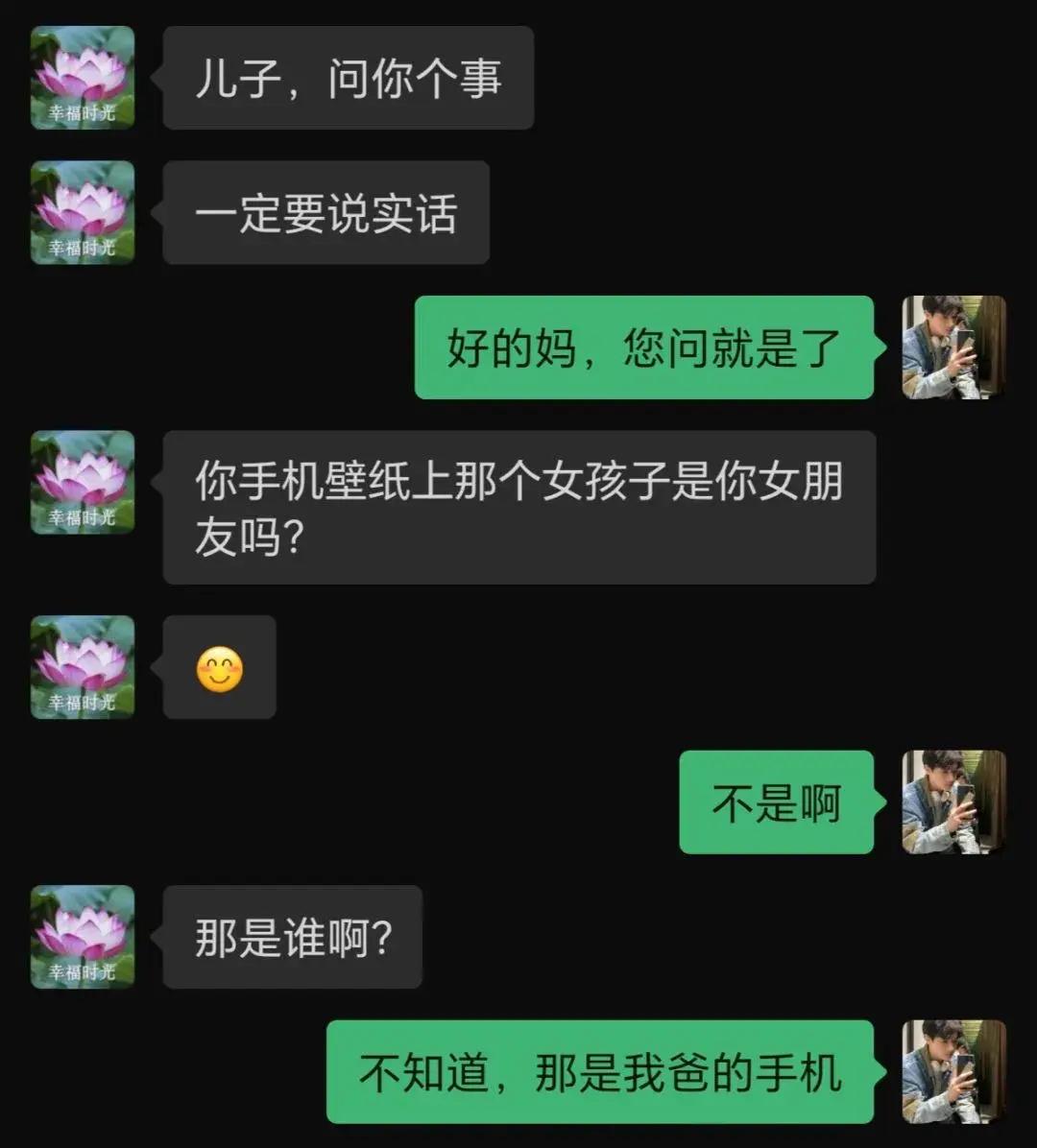The height and width of the screenshot is (1148, 1037).
Task: Tap the lotus avatar next to "一定要说实话"
Action: click(x=83, y=212)
